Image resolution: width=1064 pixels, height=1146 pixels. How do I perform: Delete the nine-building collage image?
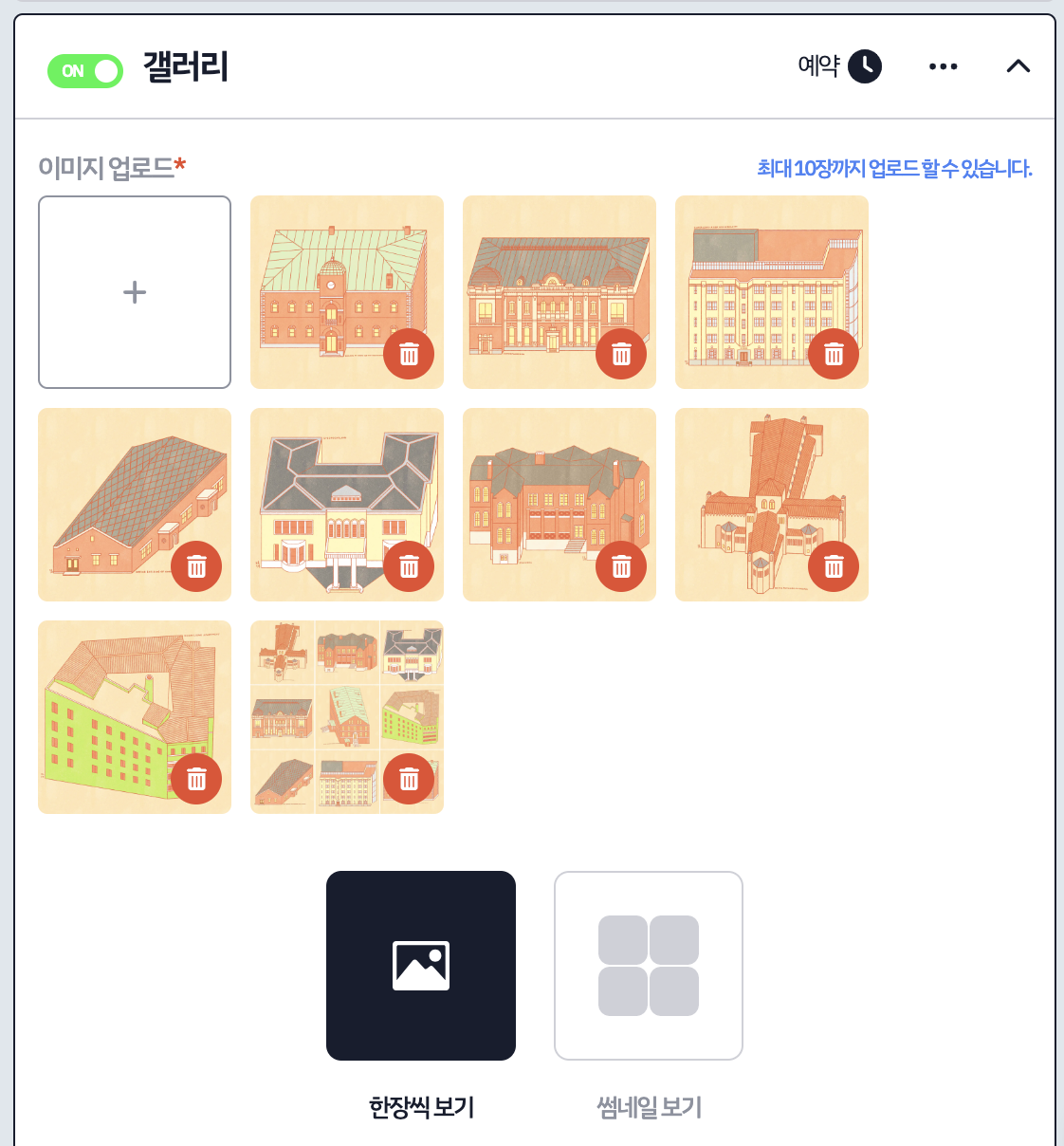tap(409, 780)
